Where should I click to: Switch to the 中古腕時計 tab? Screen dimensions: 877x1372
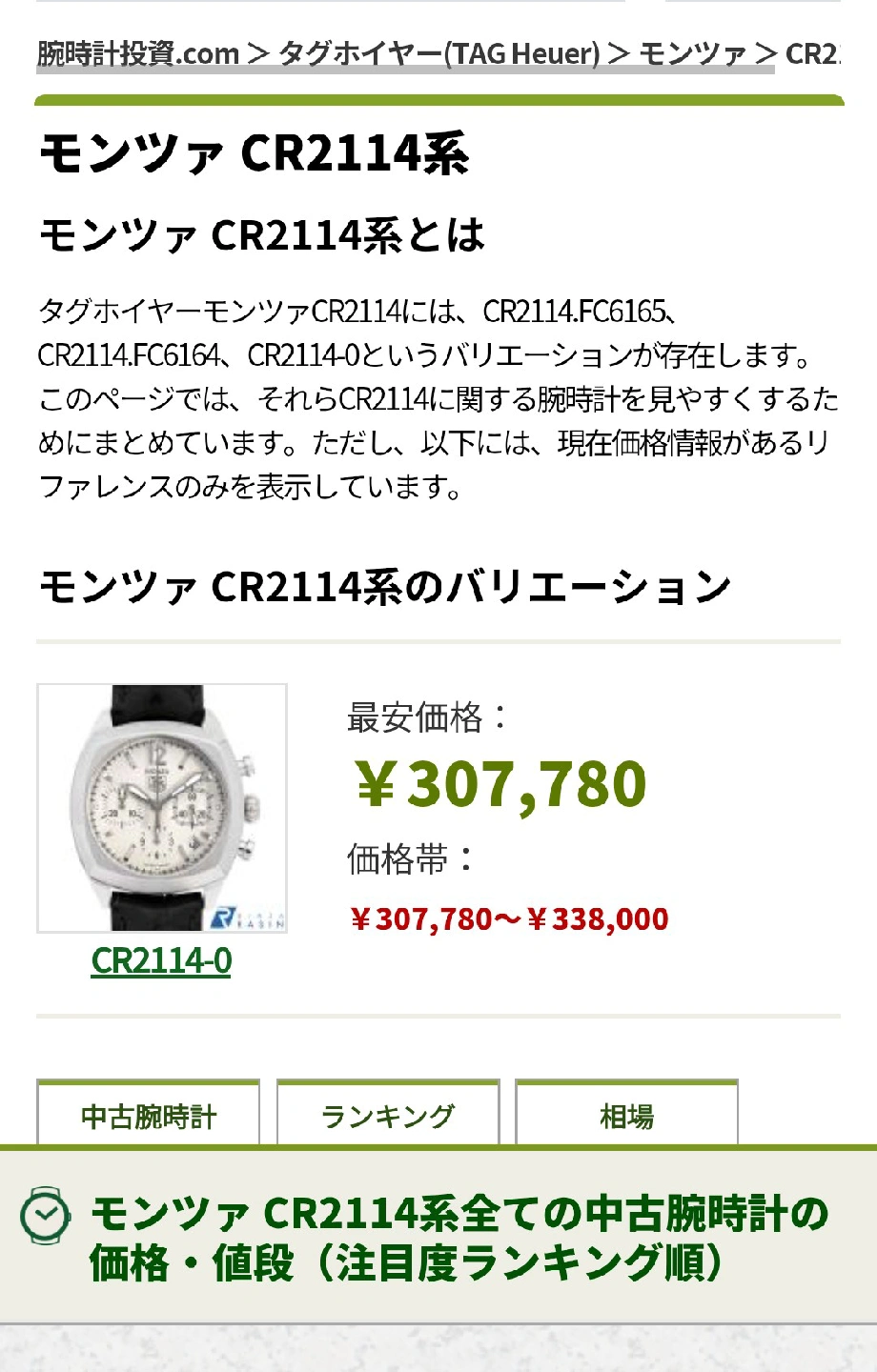149,1116
